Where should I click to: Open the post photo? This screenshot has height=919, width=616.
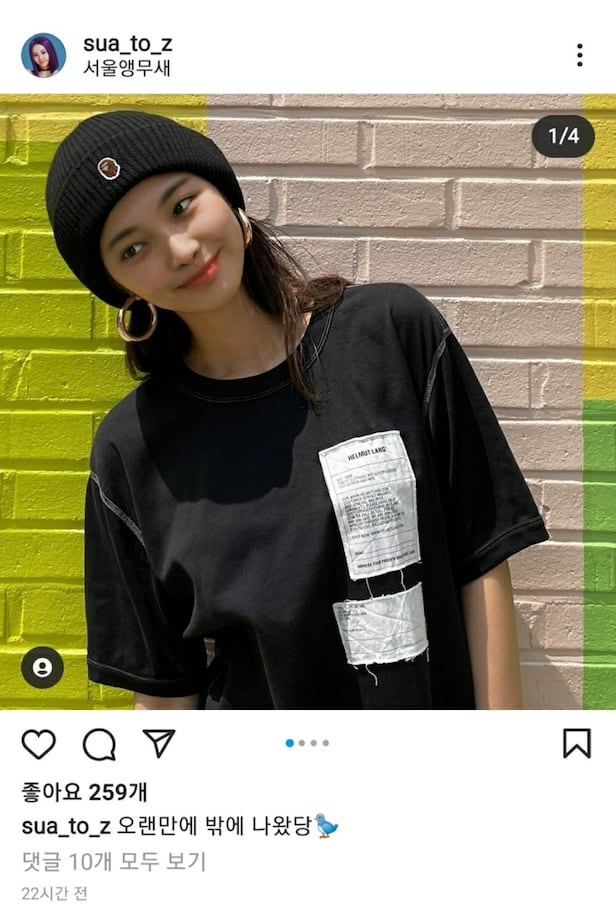pyautogui.click(x=308, y=400)
